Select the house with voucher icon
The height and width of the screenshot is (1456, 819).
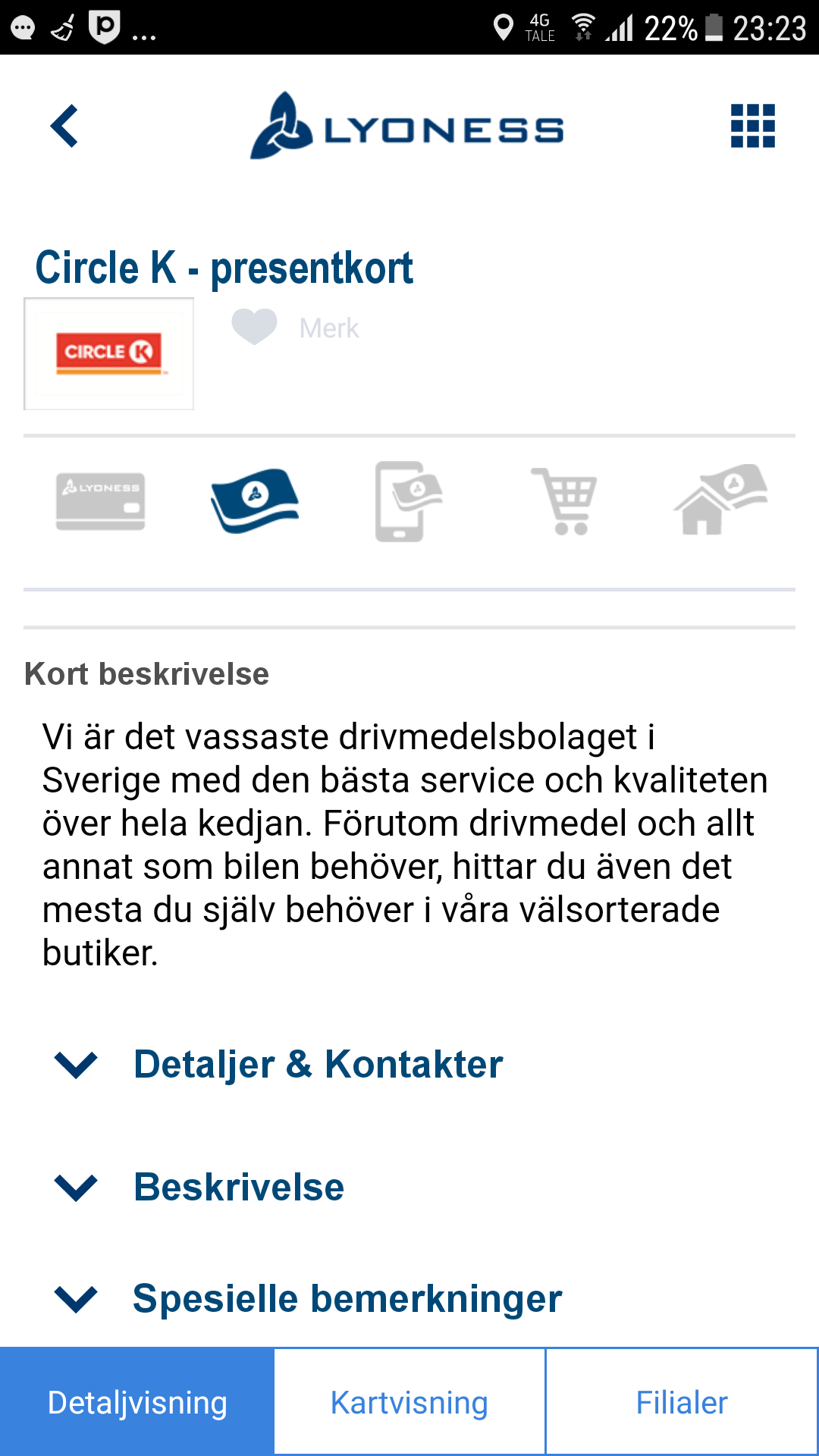point(720,500)
